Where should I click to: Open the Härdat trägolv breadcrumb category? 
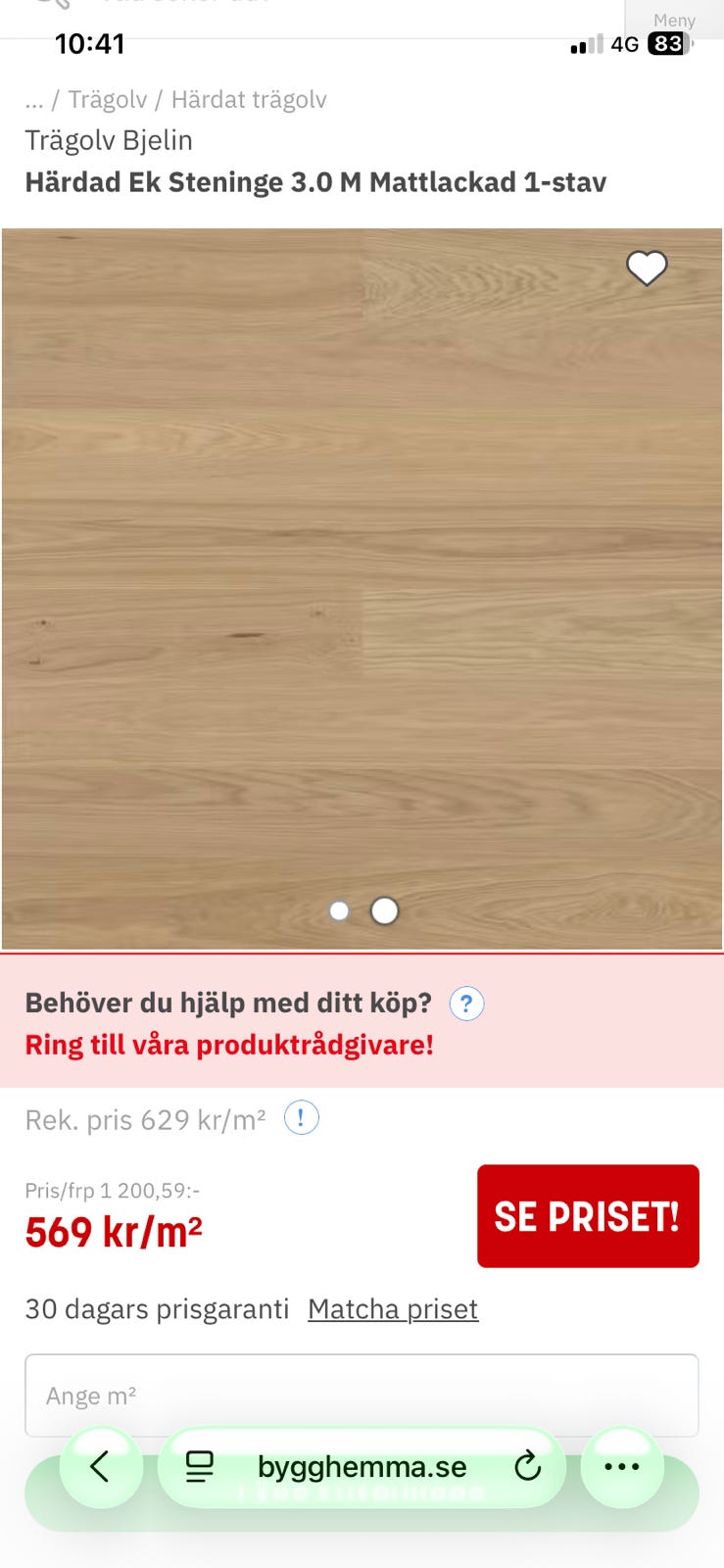point(249,99)
